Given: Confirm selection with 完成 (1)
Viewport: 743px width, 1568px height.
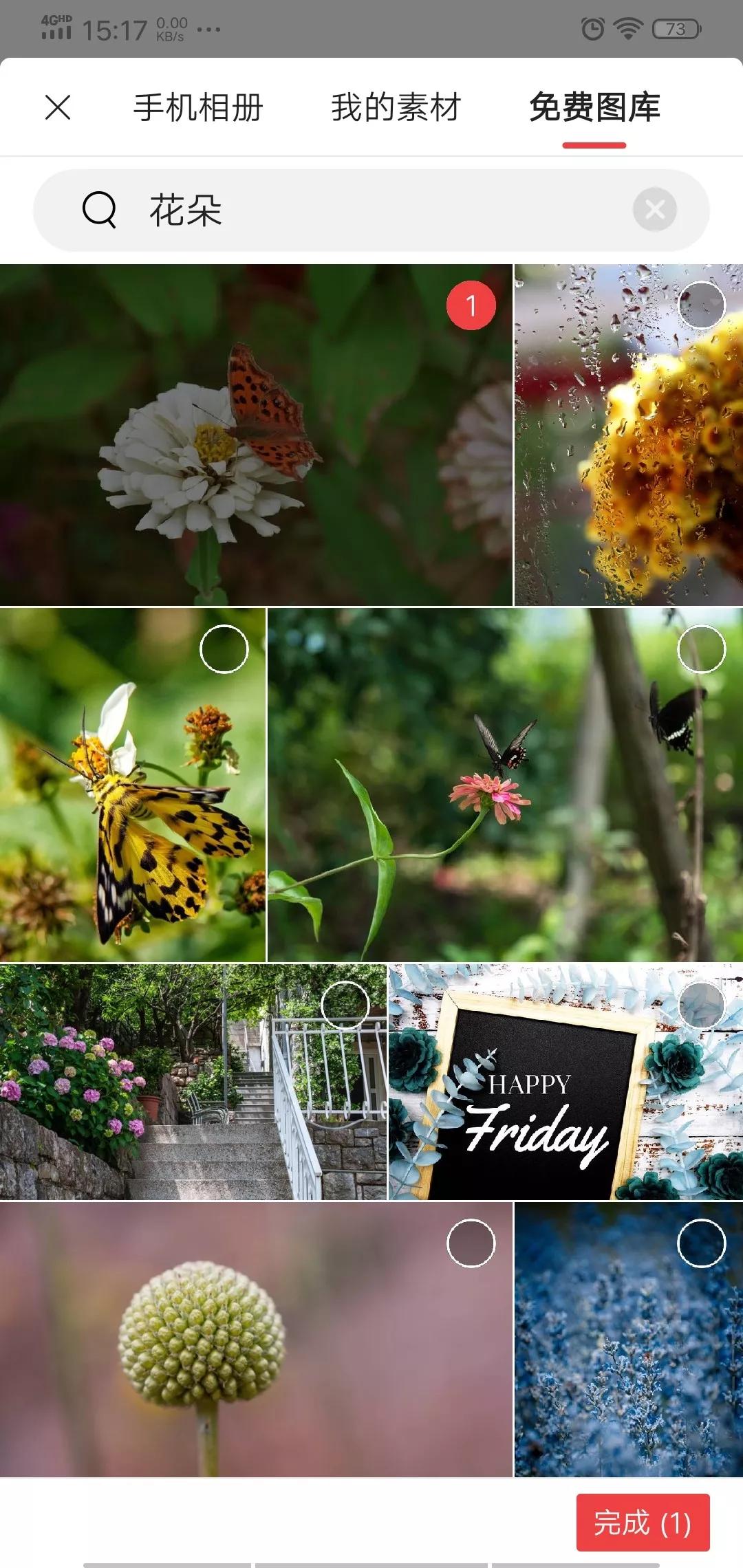Looking at the screenshot, I should (x=643, y=1523).
